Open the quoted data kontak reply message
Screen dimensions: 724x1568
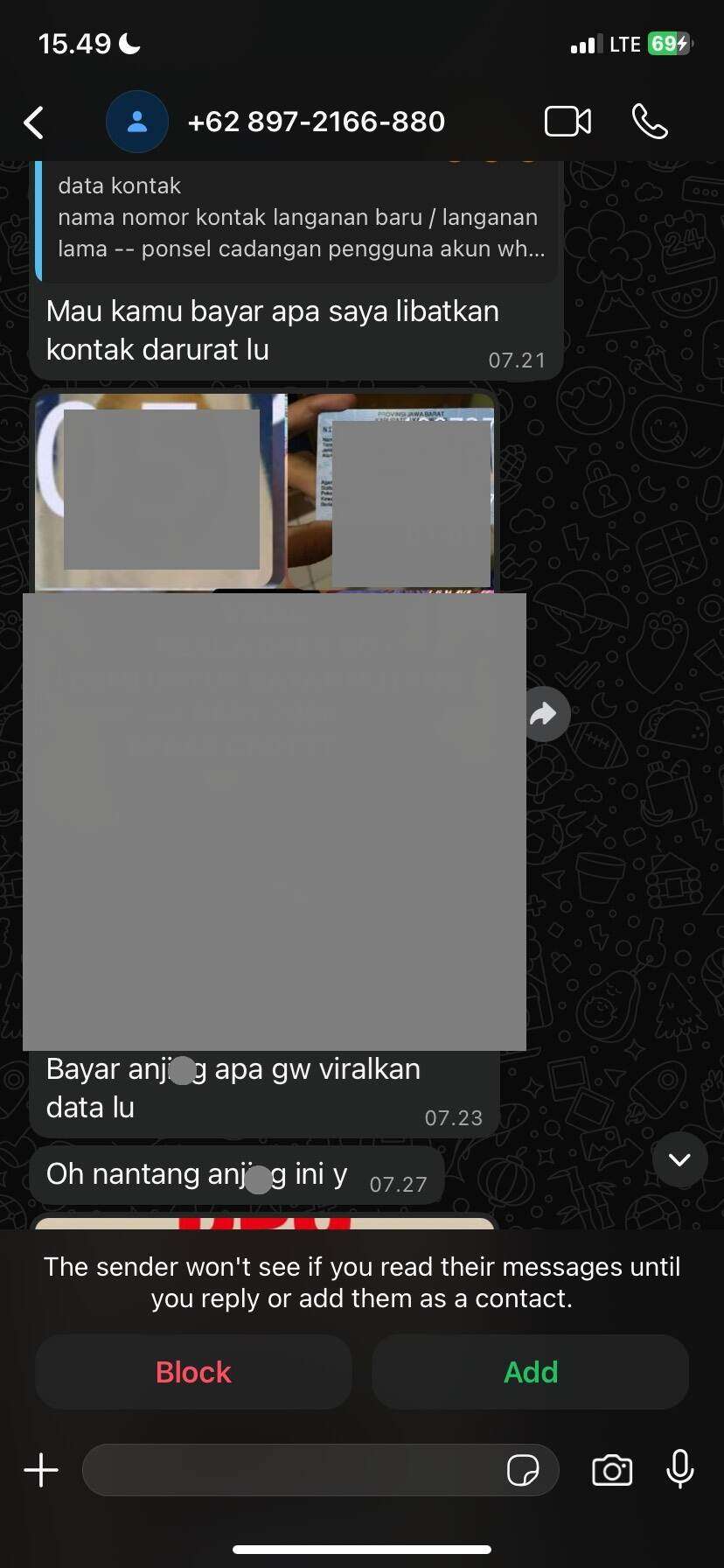pos(297,219)
